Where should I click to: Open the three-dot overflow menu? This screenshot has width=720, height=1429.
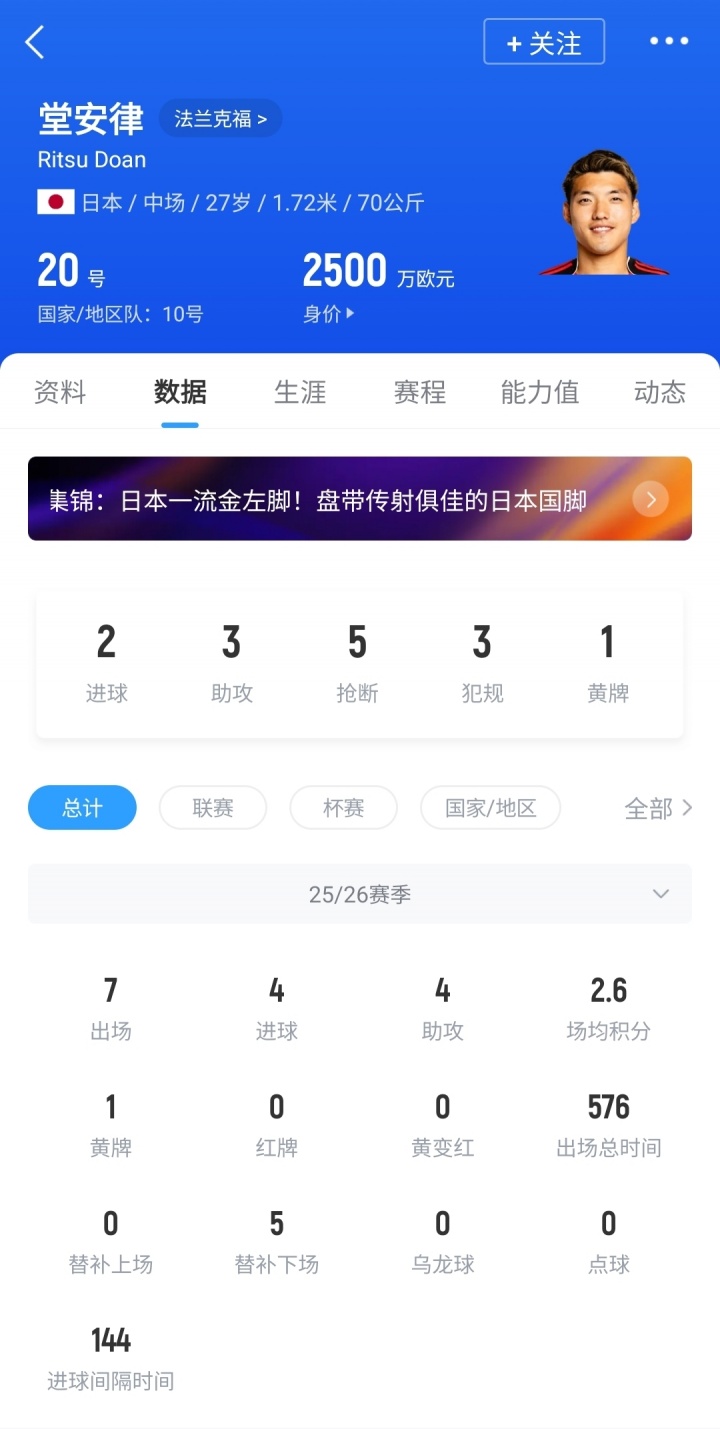pos(669,42)
